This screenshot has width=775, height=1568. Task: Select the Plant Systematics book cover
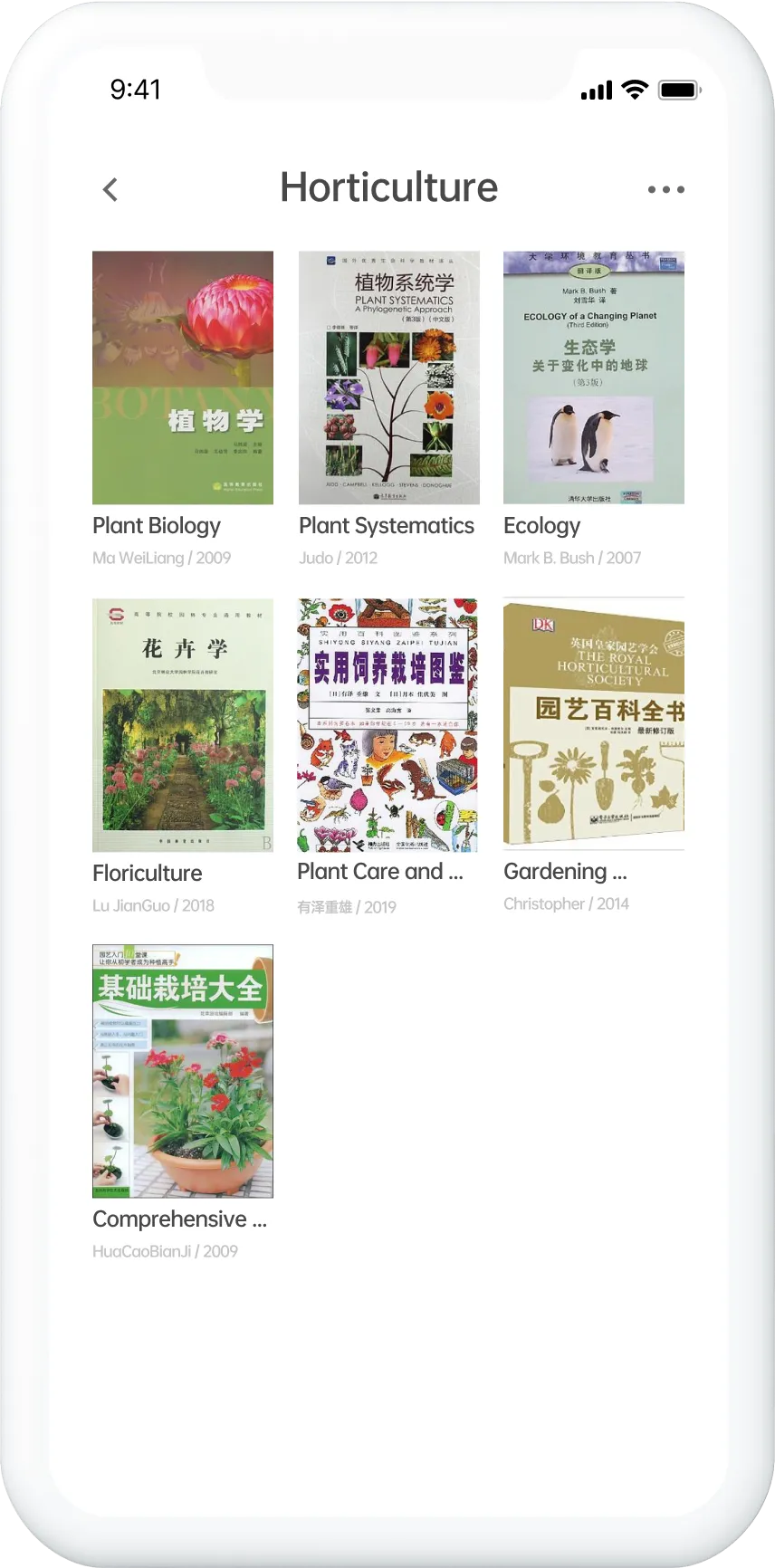(389, 378)
